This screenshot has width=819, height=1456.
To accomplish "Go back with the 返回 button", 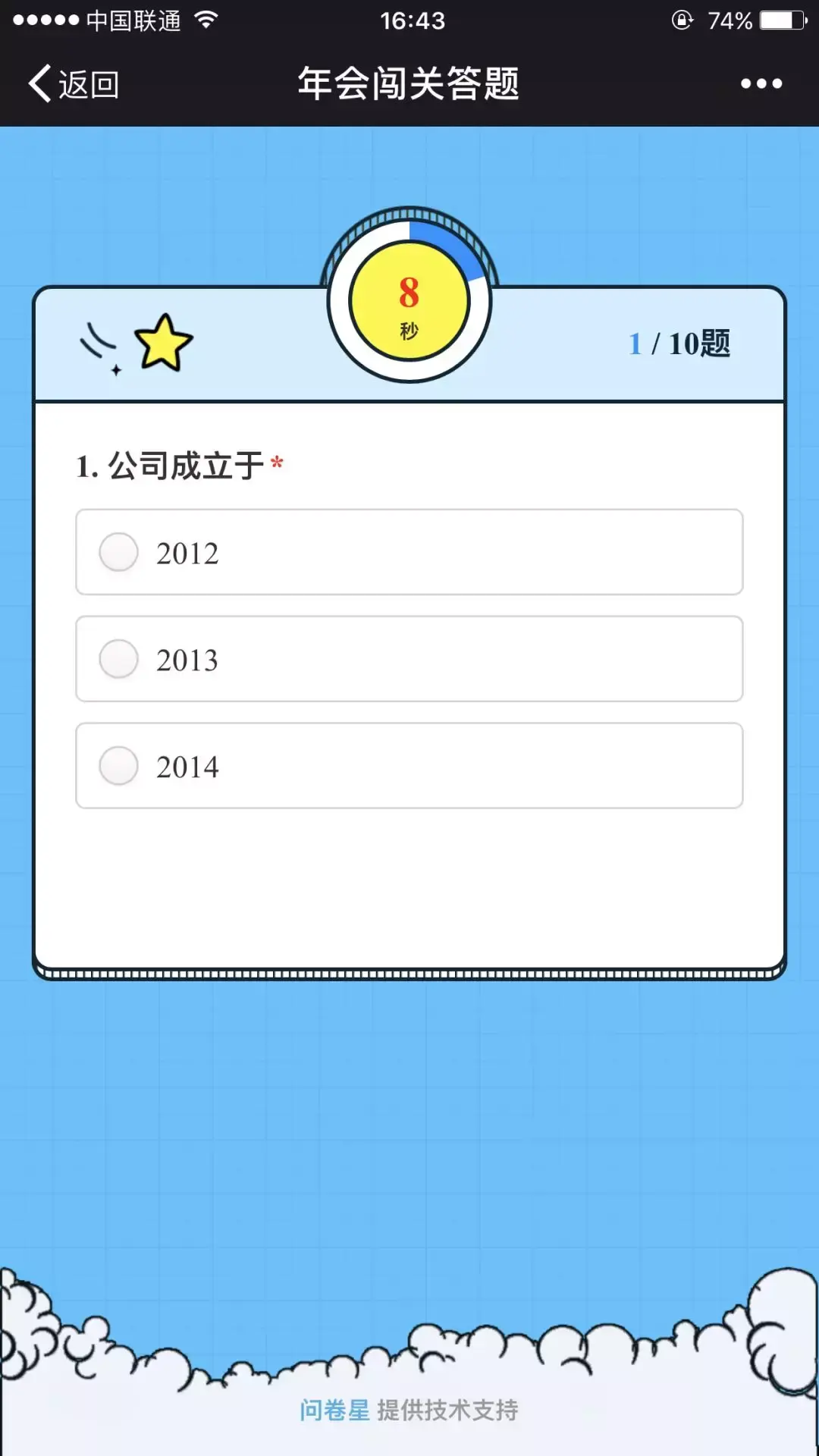I will 74,83.
